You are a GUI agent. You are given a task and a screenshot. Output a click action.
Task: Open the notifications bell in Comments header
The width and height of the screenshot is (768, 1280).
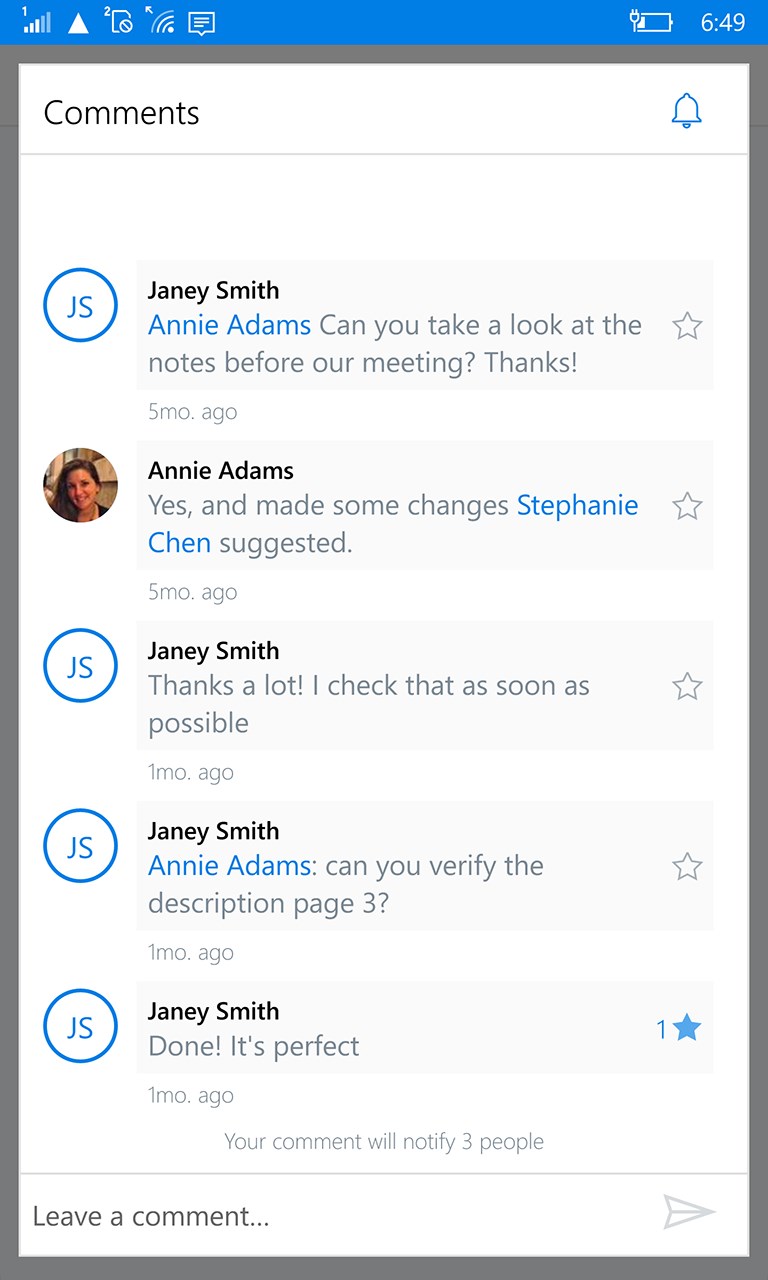pos(686,111)
